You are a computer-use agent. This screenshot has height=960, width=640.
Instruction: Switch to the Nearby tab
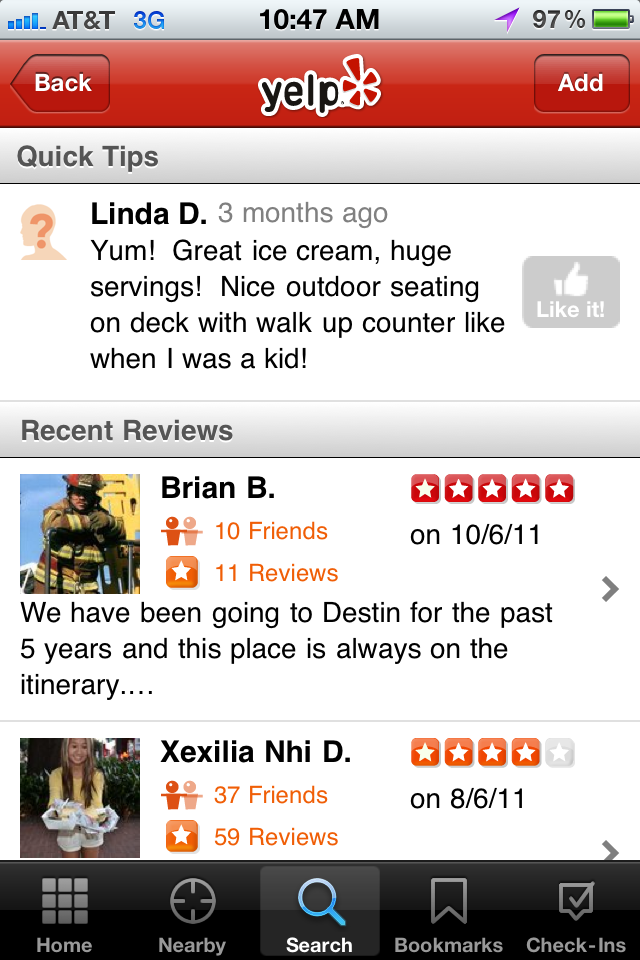(192, 914)
